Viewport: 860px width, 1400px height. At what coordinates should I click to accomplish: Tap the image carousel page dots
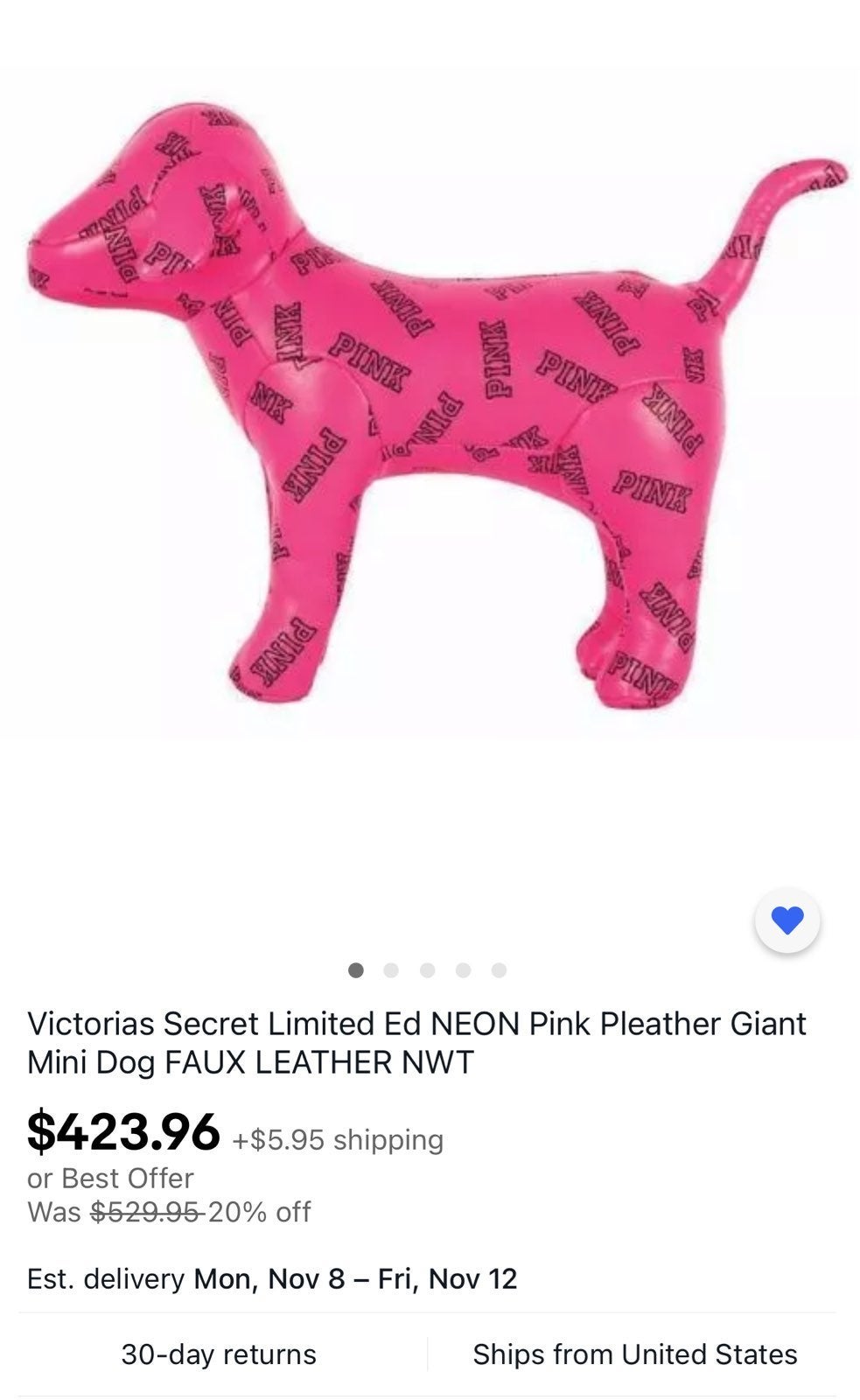click(427, 970)
